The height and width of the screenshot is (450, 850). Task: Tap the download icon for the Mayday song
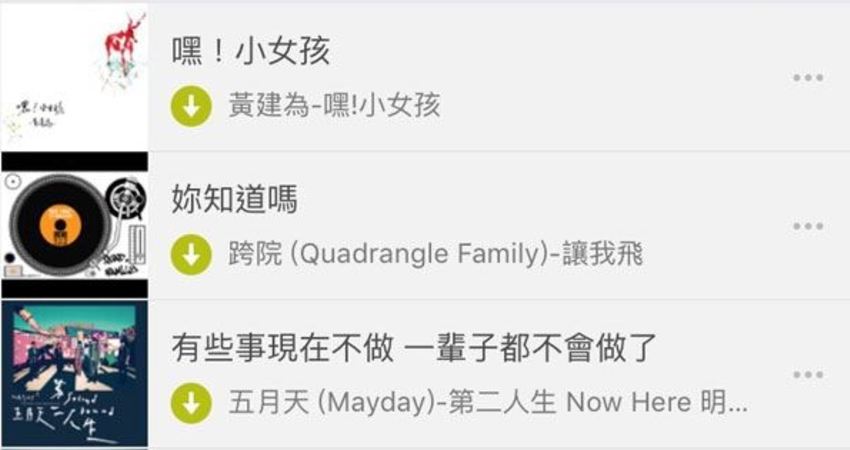[x=191, y=403]
